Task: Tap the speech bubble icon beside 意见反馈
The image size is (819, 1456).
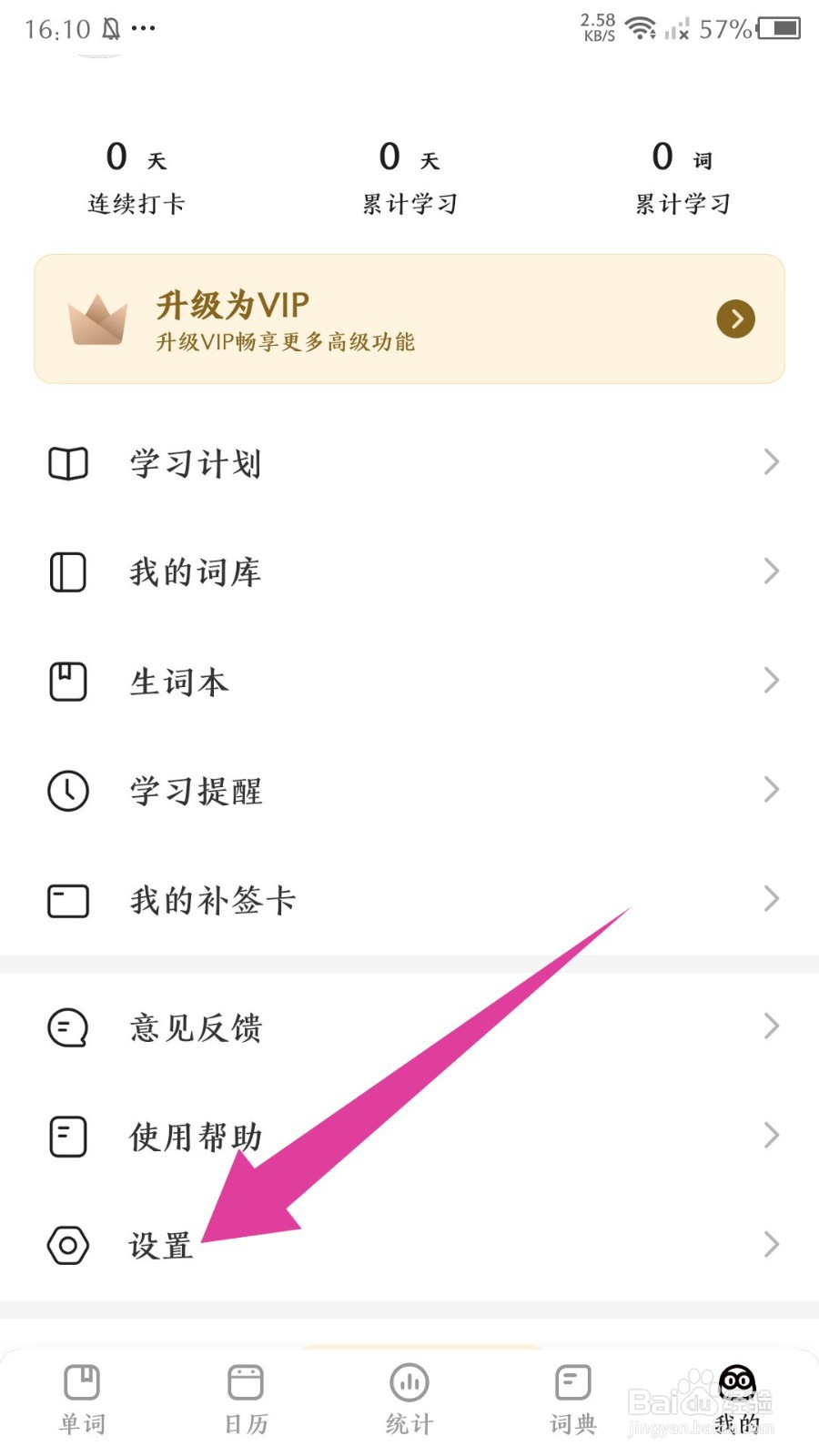Action: 66,1027
